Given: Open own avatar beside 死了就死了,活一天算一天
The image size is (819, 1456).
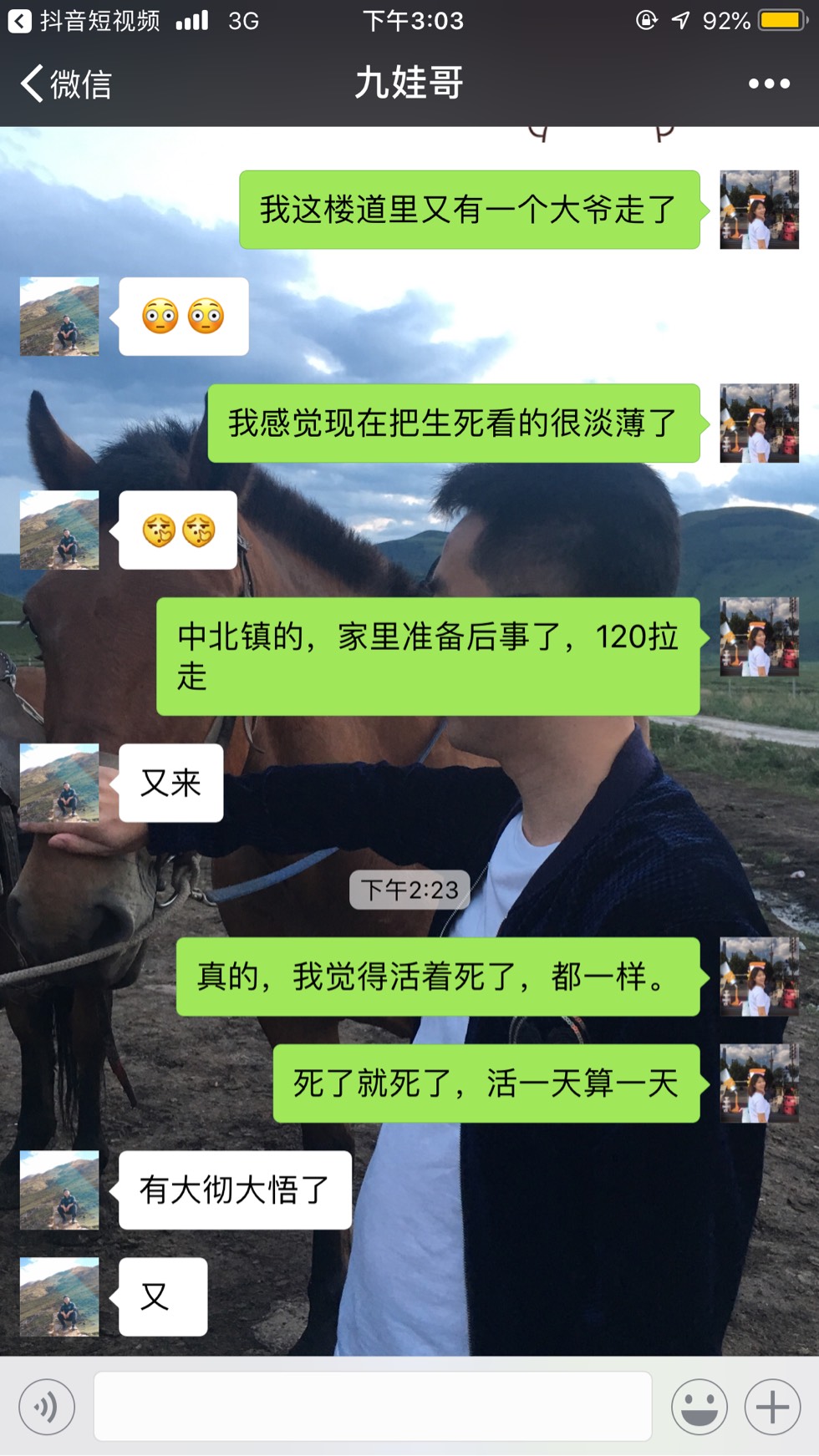Looking at the screenshot, I should 759,1083.
